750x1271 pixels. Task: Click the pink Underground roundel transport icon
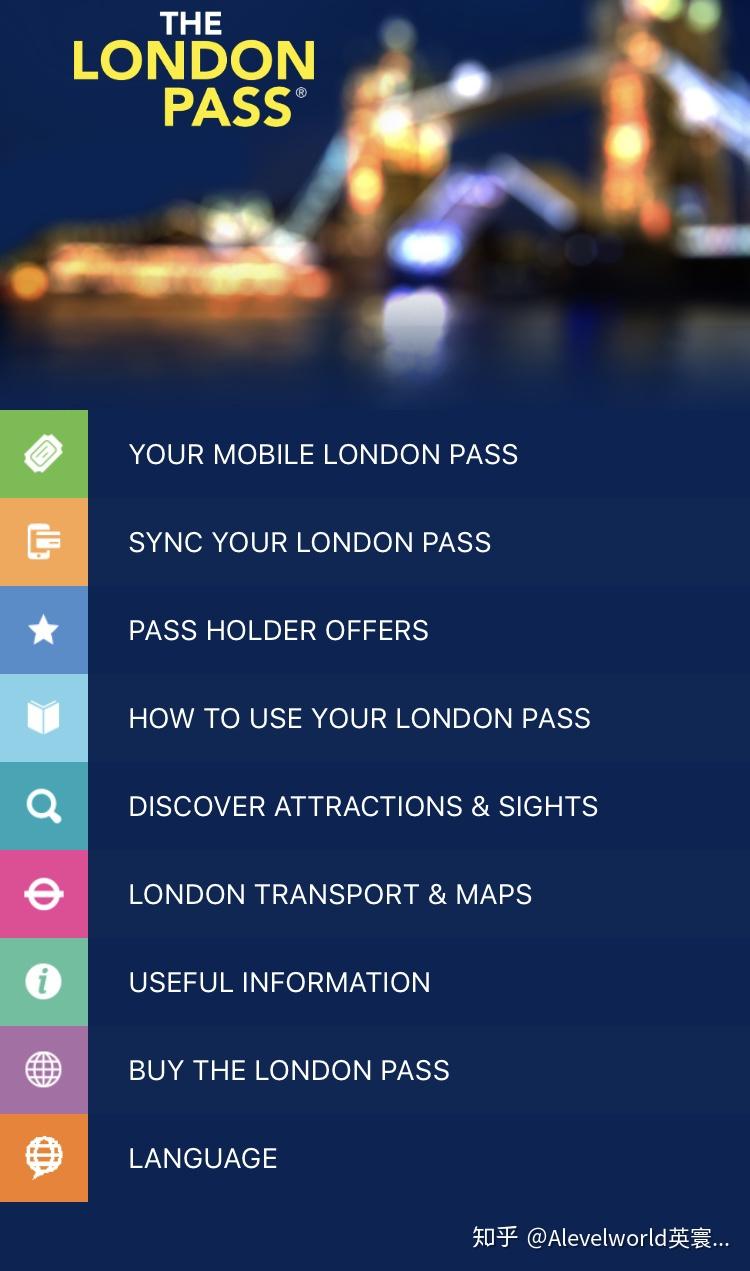(x=44, y=894)
